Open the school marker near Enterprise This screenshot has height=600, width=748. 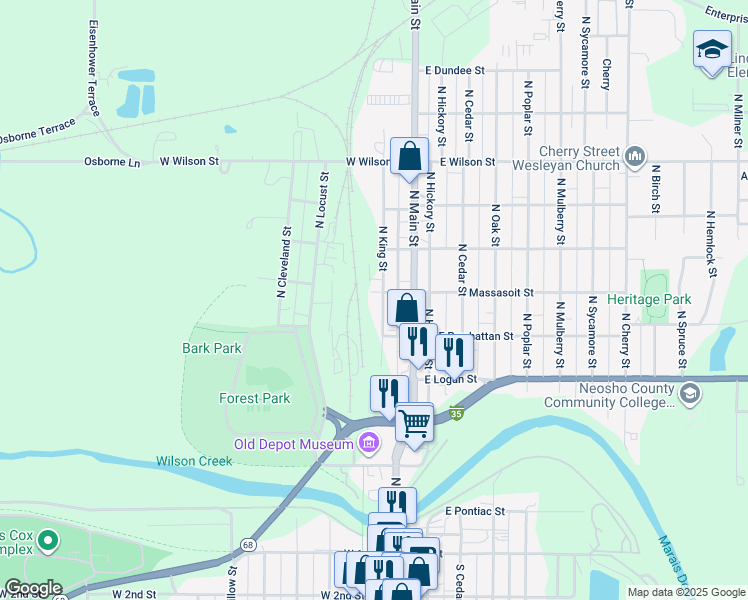coord(712,52)
